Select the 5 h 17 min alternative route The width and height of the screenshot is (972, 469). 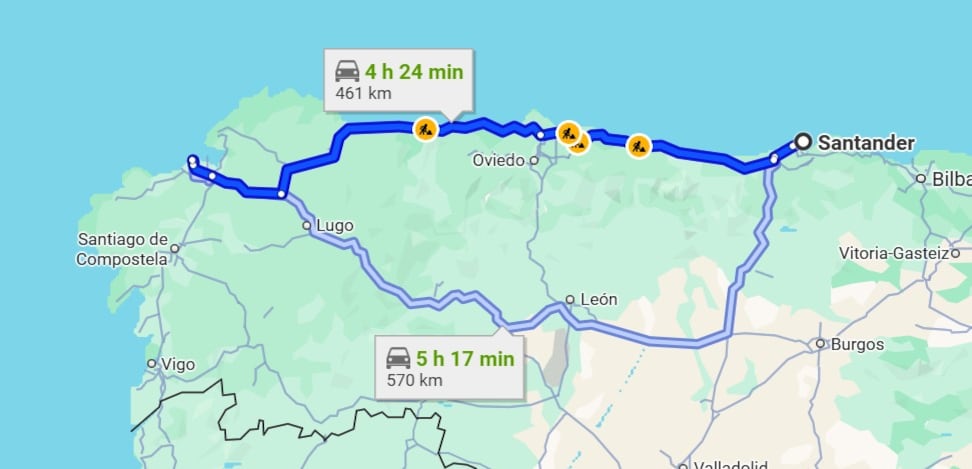click(x=450, y=367)
